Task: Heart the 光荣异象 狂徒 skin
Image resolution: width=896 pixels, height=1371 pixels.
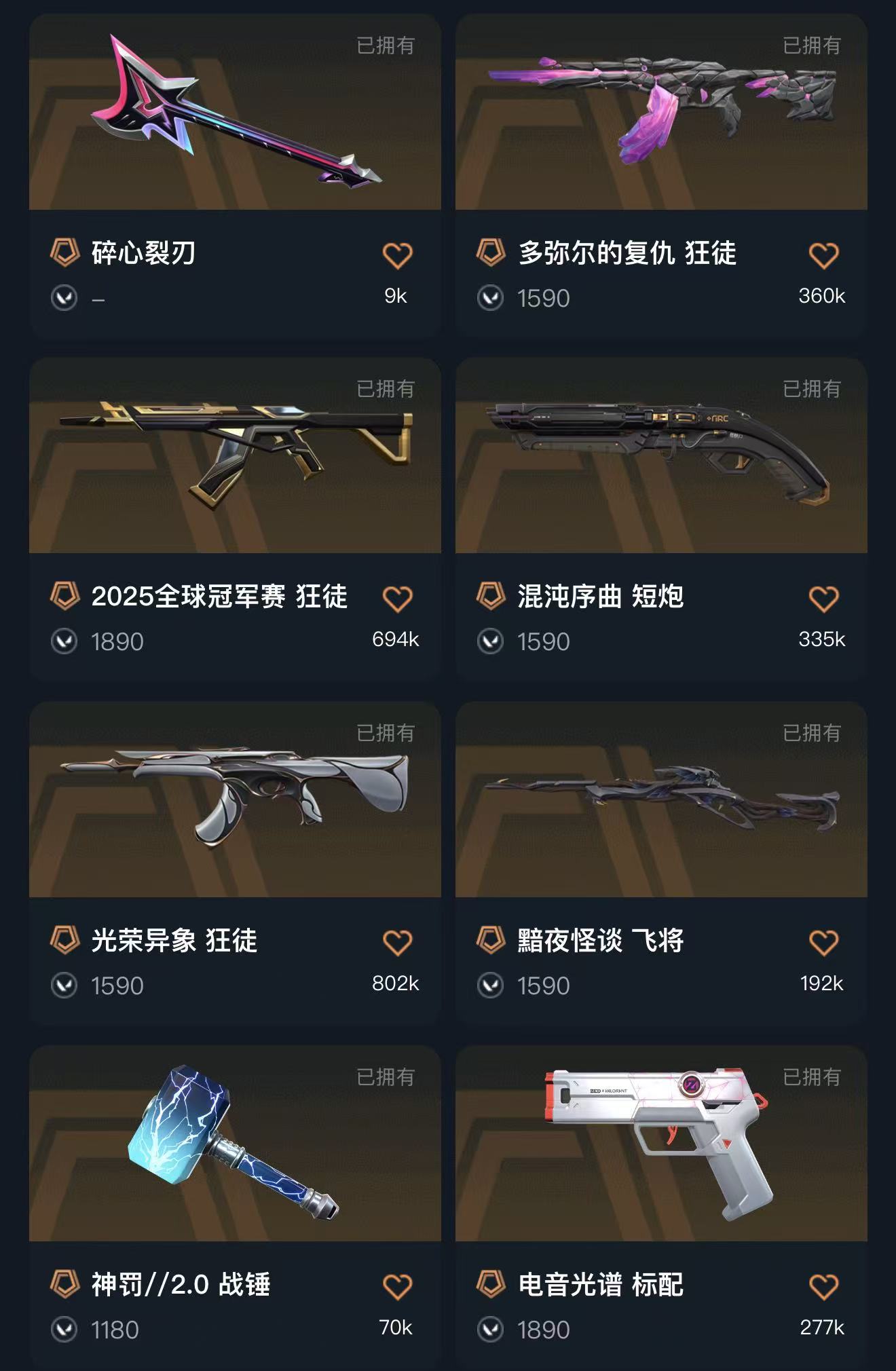Action: point(397,943)
